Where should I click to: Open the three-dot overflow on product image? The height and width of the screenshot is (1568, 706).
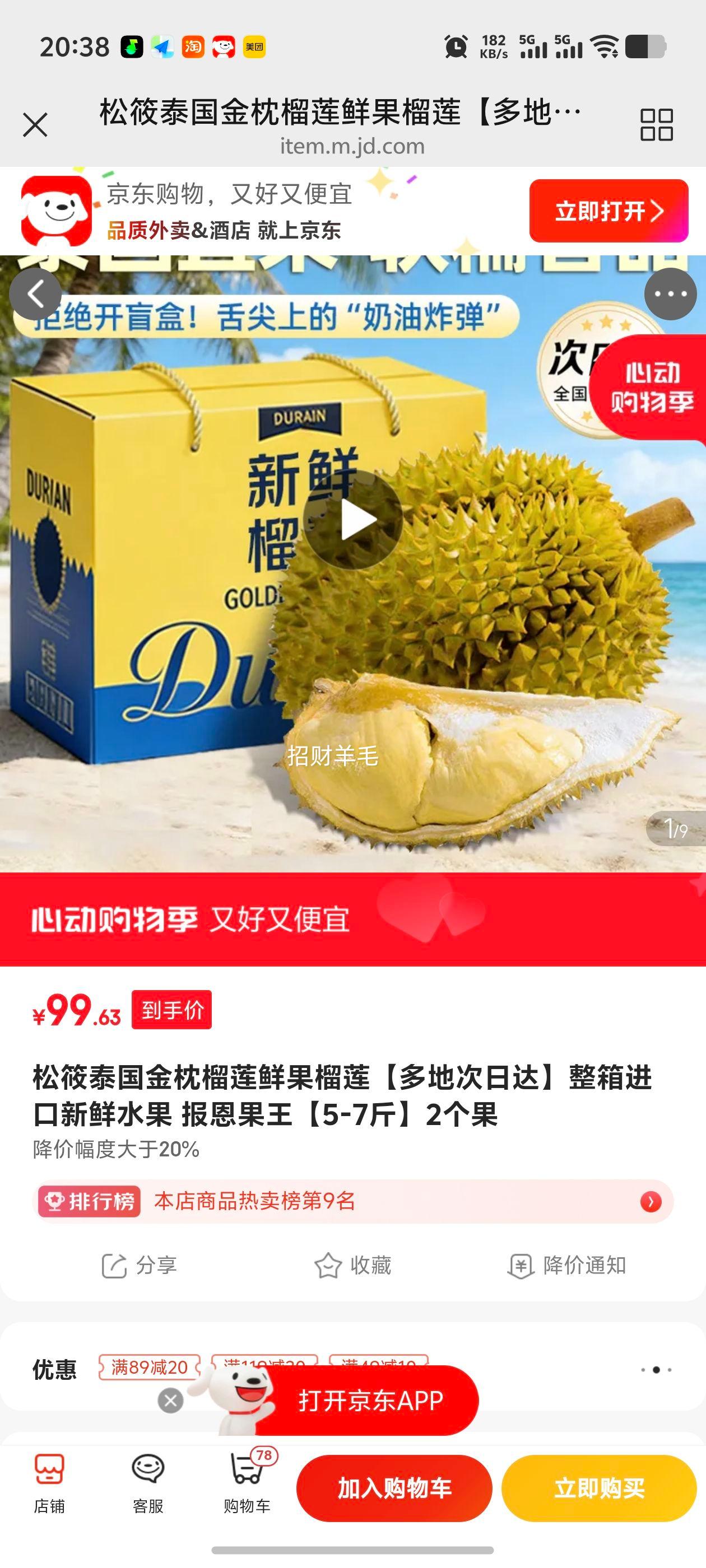click(x=670, y=294)
